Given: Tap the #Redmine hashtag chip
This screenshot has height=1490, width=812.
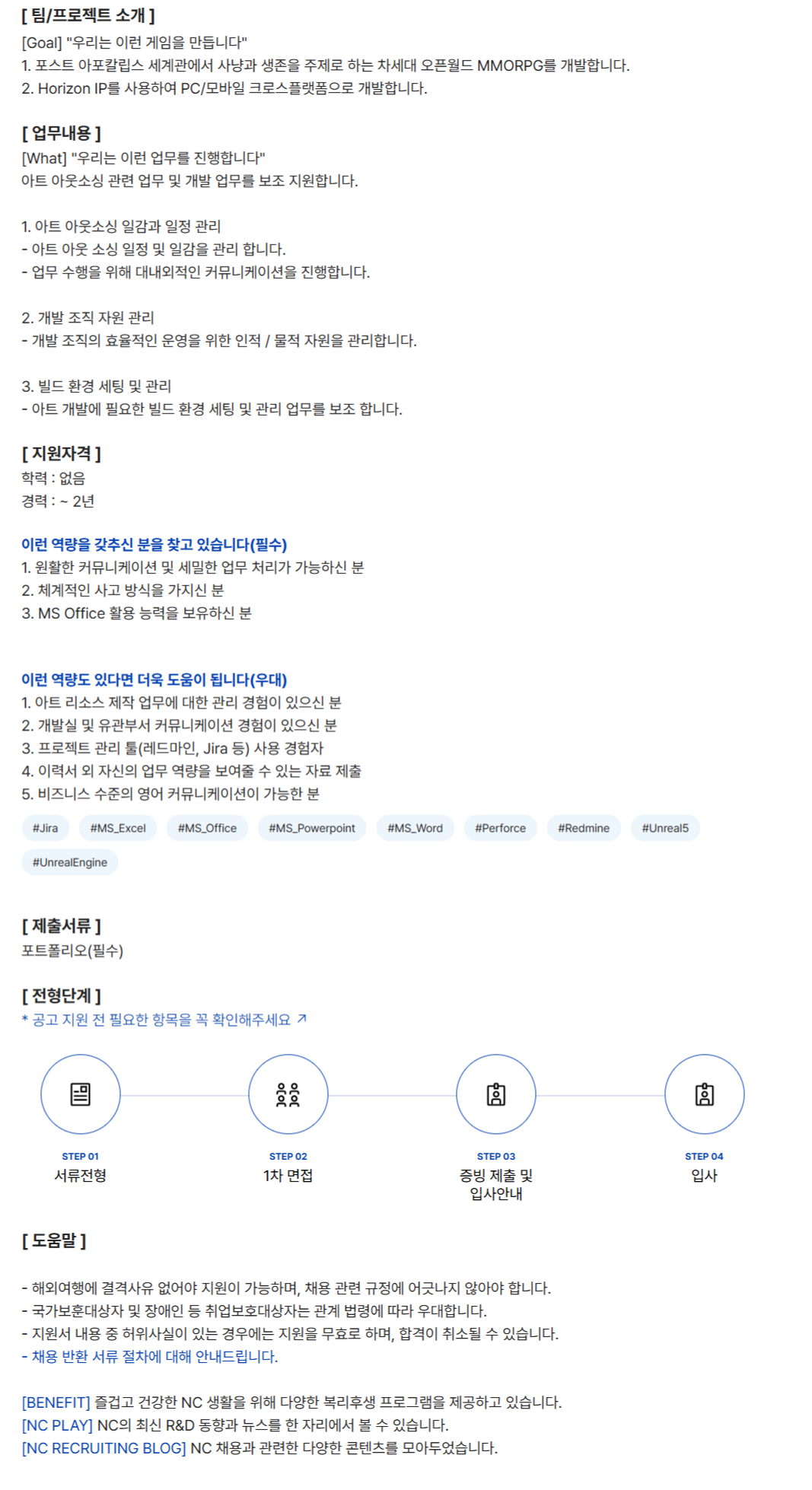Looking at the screenshot, I should click(584, 828).
